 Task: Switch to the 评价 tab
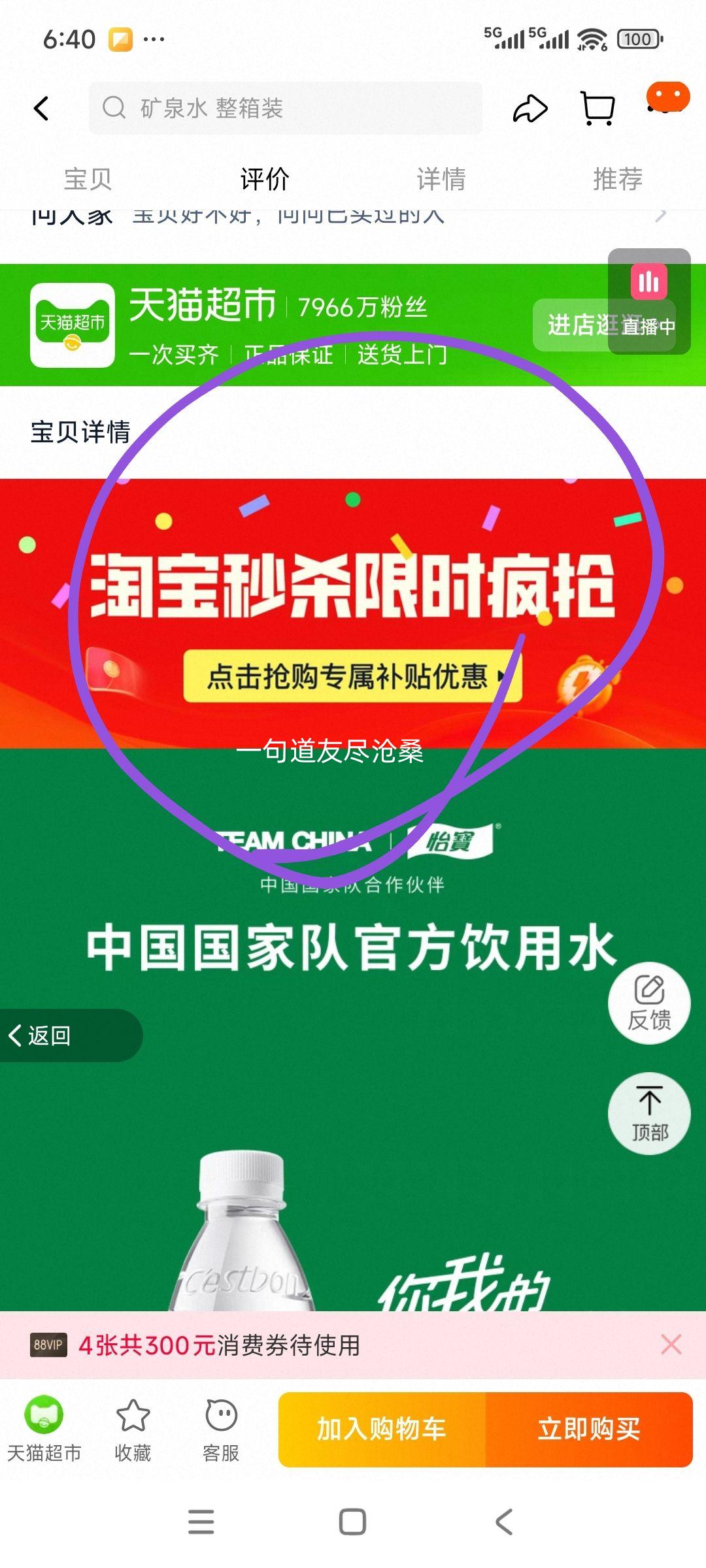(x=265, y=179)
